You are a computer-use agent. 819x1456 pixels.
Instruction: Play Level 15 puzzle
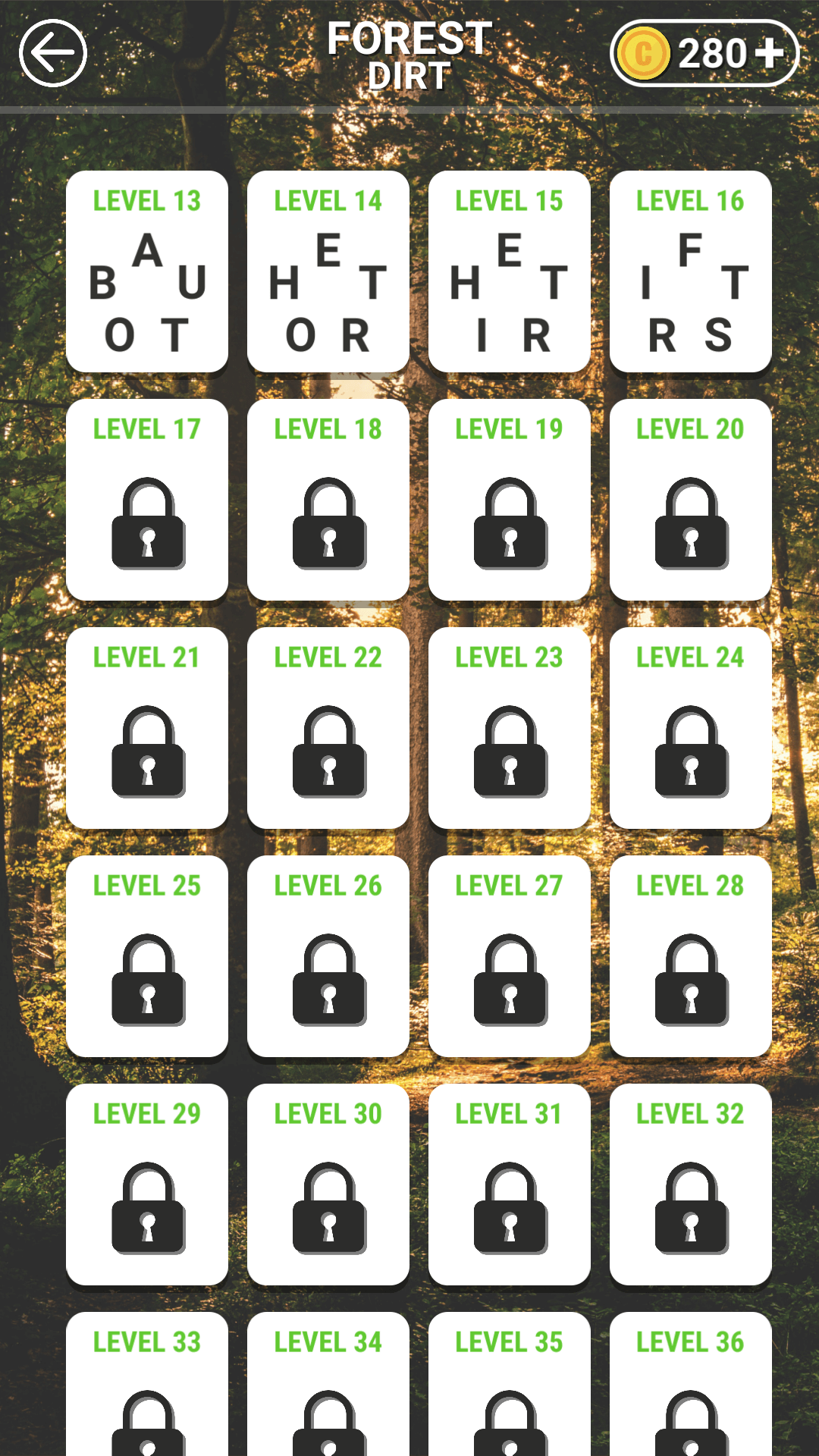[x=510, y=271]
